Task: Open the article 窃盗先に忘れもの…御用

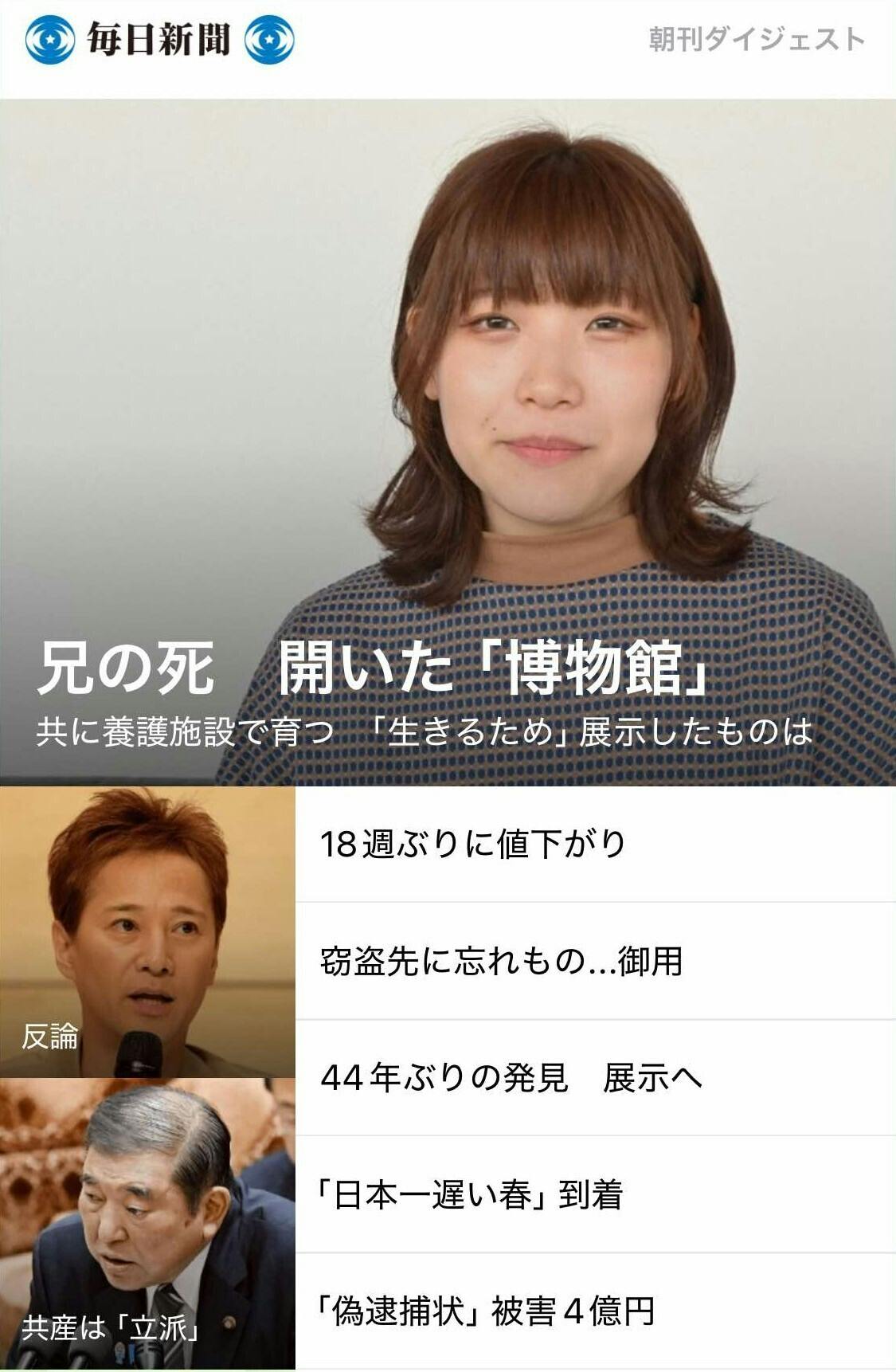Action: click(x=502, y=961)
